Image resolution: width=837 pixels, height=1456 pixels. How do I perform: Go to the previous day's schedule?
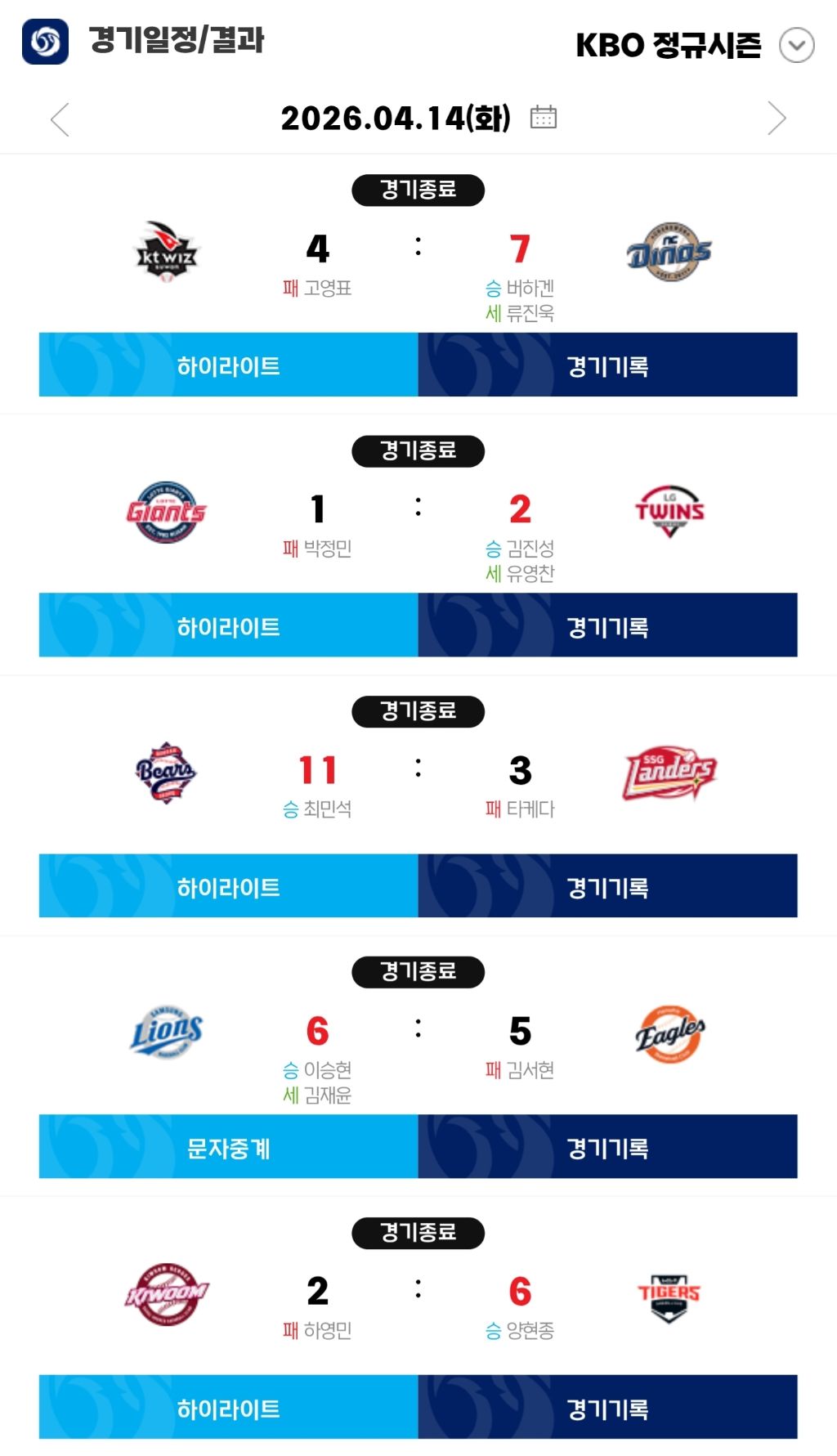pos(60,119)
